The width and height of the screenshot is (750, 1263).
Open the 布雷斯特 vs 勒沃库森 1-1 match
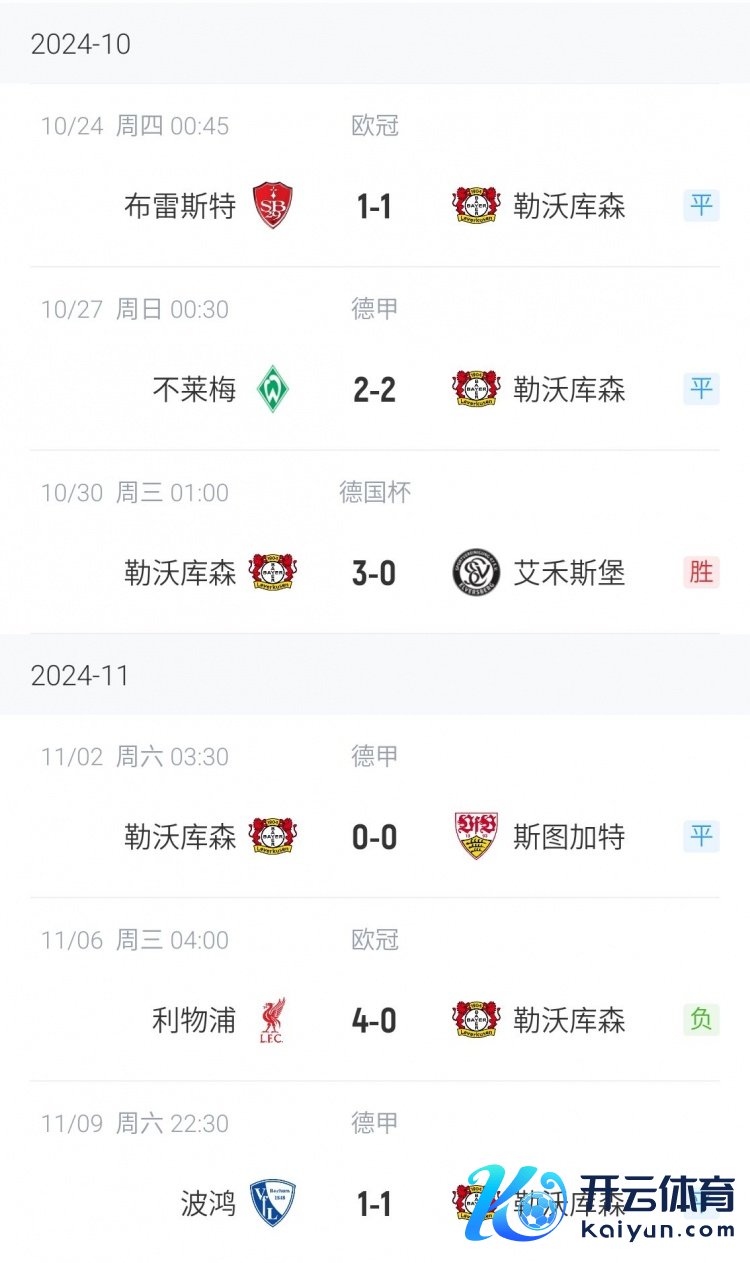tap(375, 175)
